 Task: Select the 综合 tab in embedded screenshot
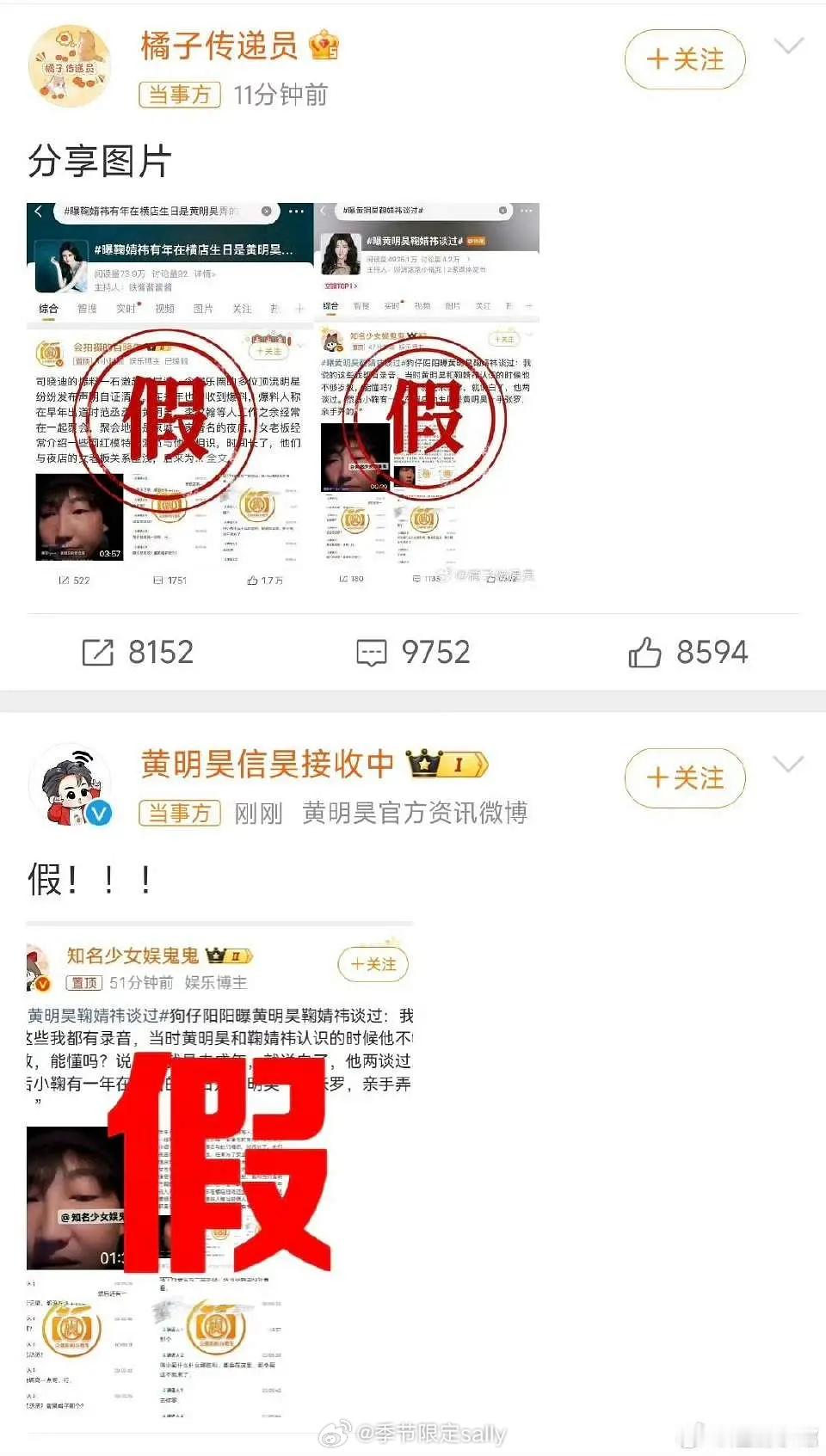coord(46,307)
